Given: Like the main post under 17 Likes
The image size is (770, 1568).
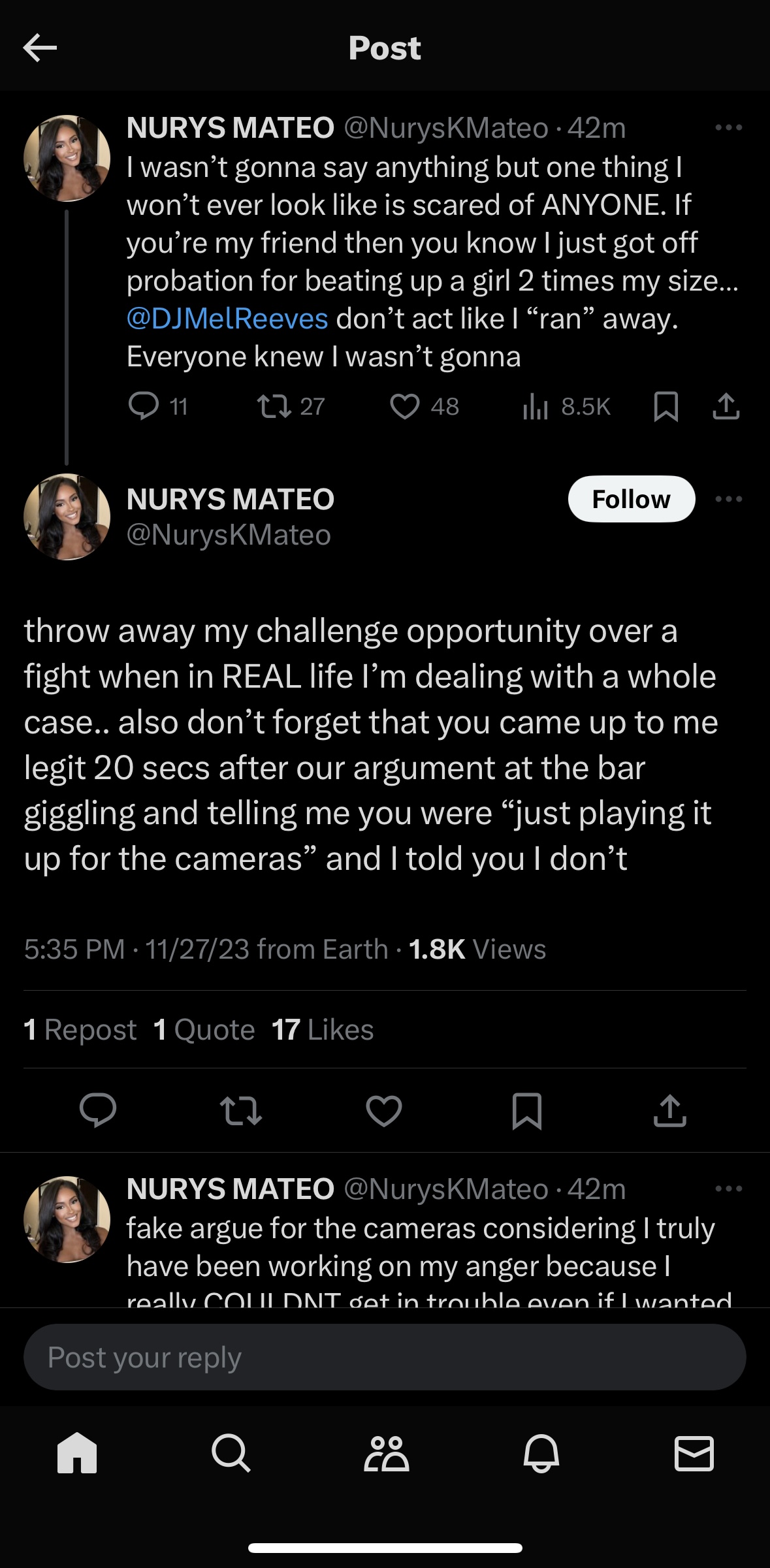Looking at the screenshot, I should click(384, 1110).
